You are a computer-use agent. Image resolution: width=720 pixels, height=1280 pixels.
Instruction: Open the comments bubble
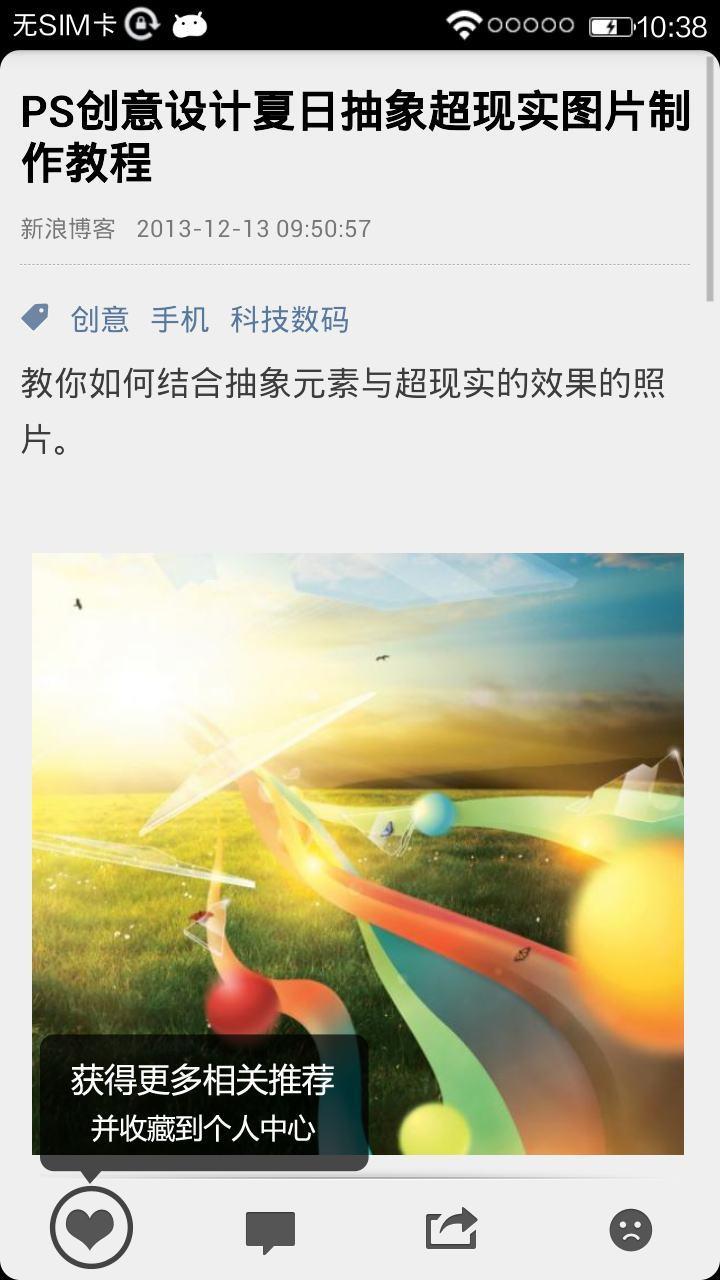point(270,1230)
